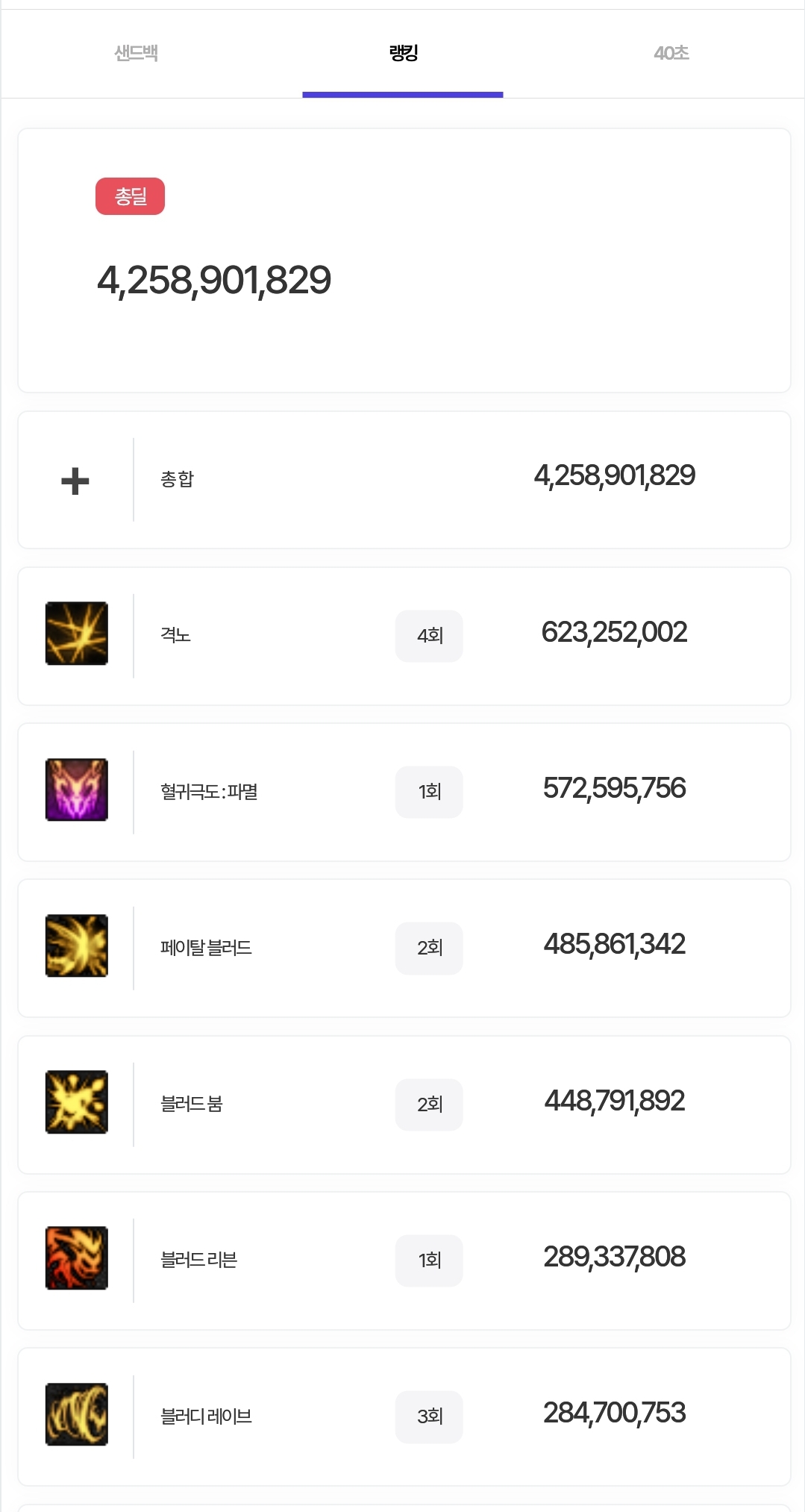Tap the 블러드 붐 skill row
Viewport: 805px width, 1512px height.
[404, 1105]
